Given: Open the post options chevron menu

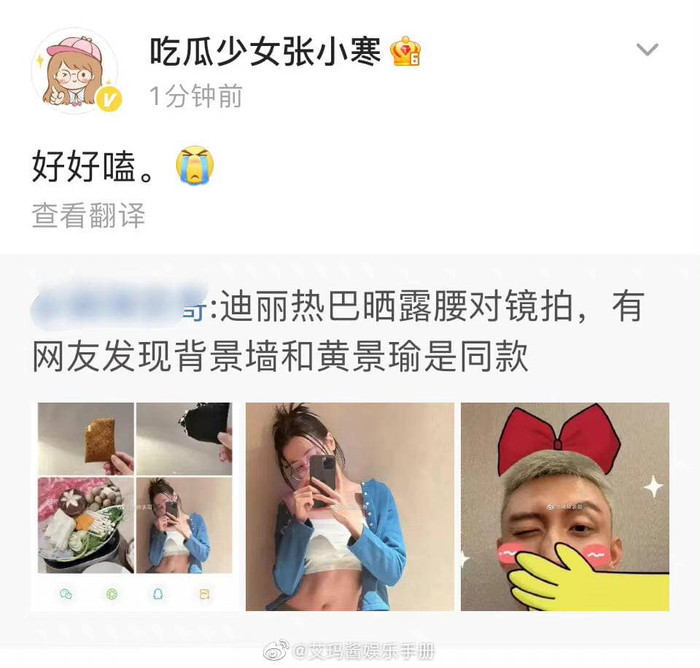Looking at the screenshot, I should [x=647, y=50].
